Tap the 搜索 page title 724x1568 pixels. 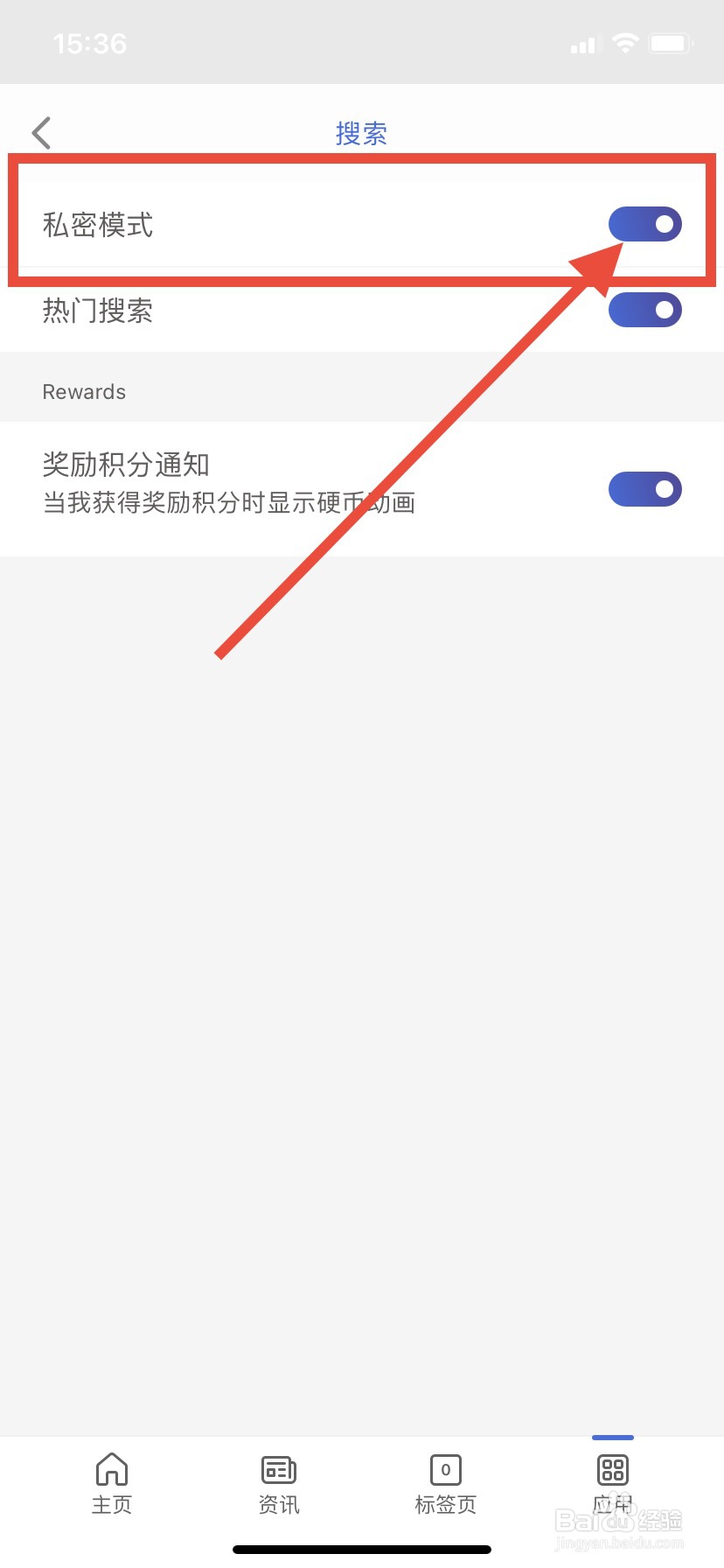tap(361, 132)
